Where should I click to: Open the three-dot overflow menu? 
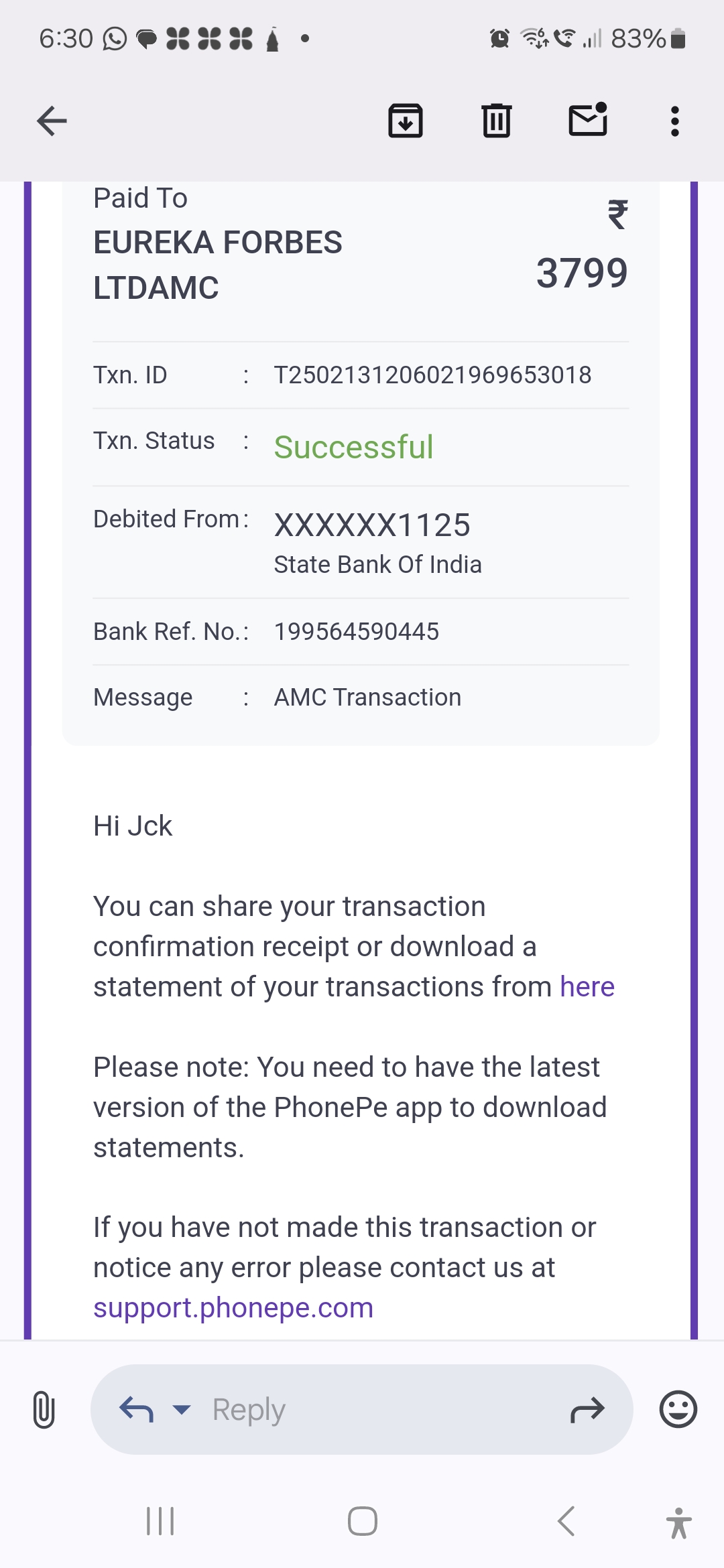pos(675,121)
